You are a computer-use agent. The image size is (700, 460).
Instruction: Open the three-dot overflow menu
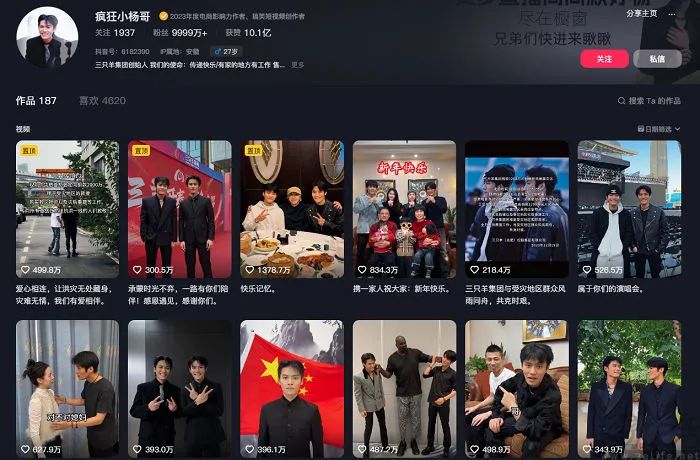pyautogui.click(x=672, y=14)
